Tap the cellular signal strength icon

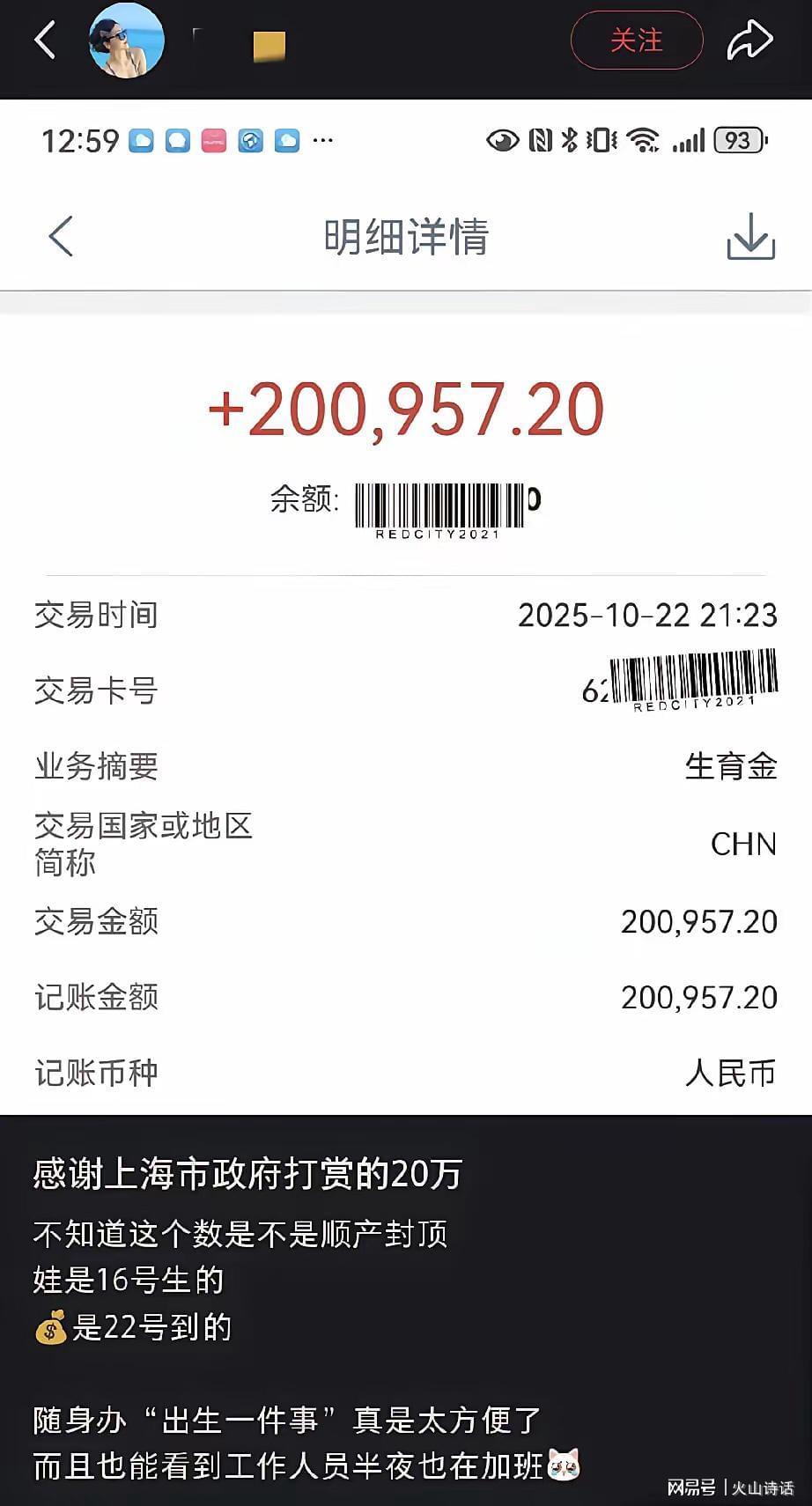(x=689, y=139)
